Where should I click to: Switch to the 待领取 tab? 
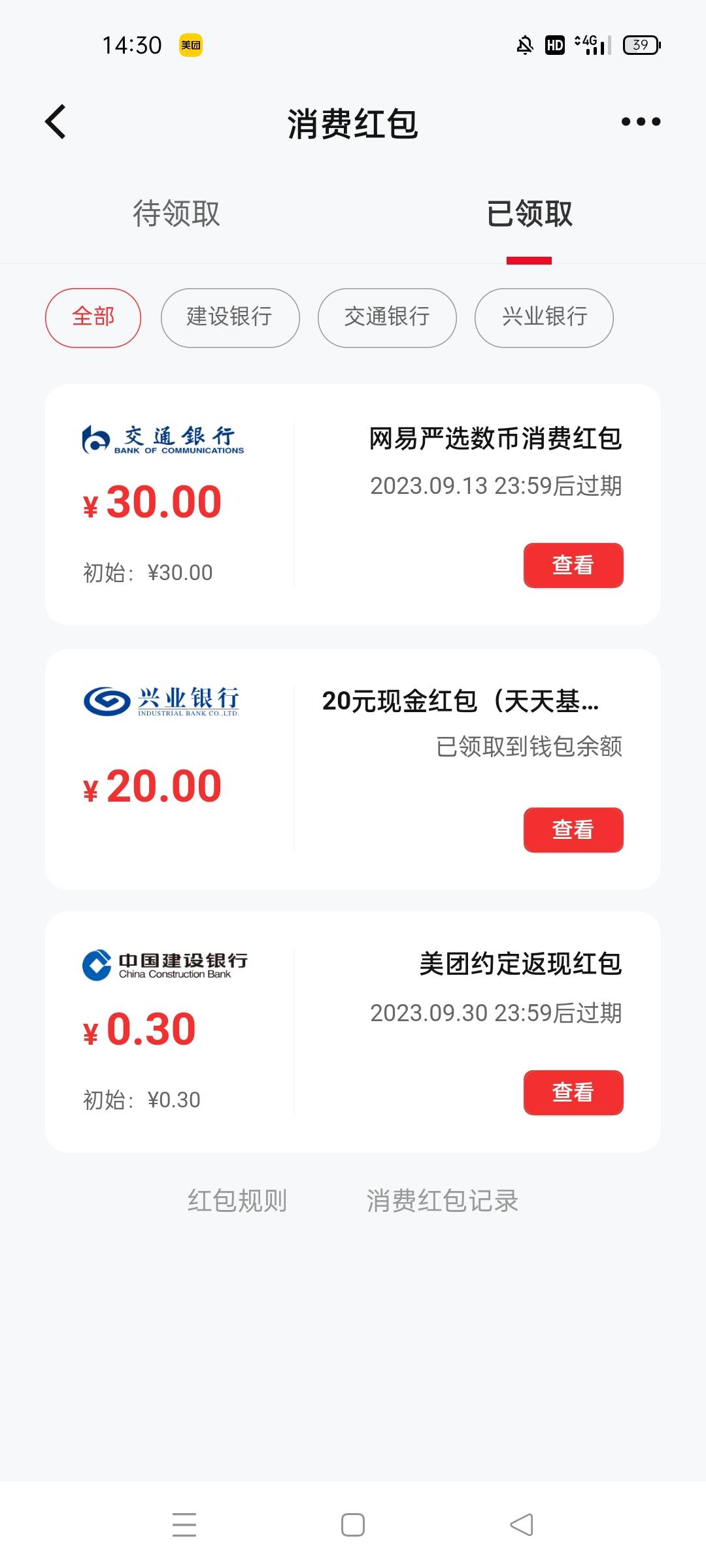(176, 214)
